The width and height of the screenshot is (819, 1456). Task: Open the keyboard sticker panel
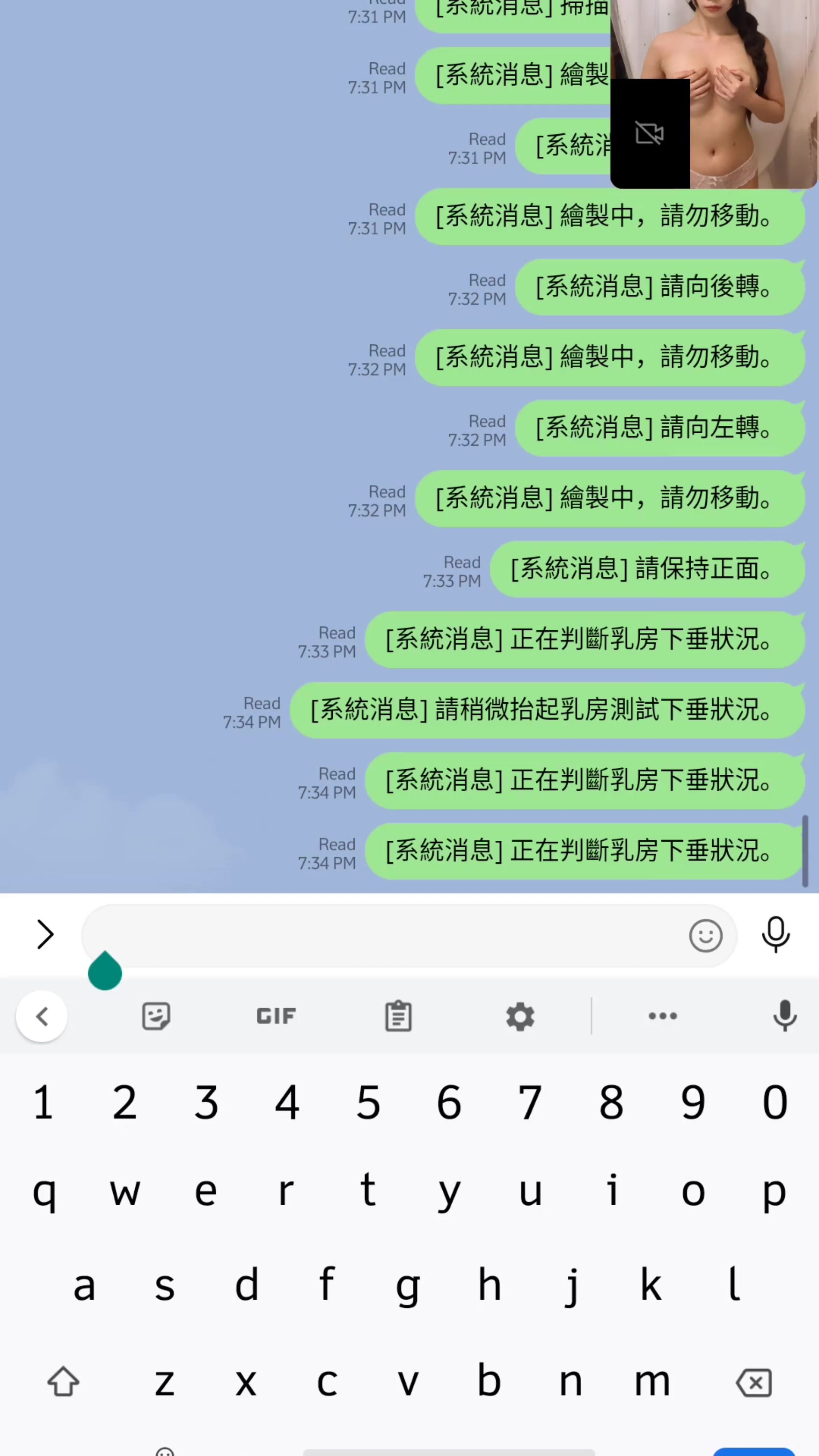[156, 1016]
